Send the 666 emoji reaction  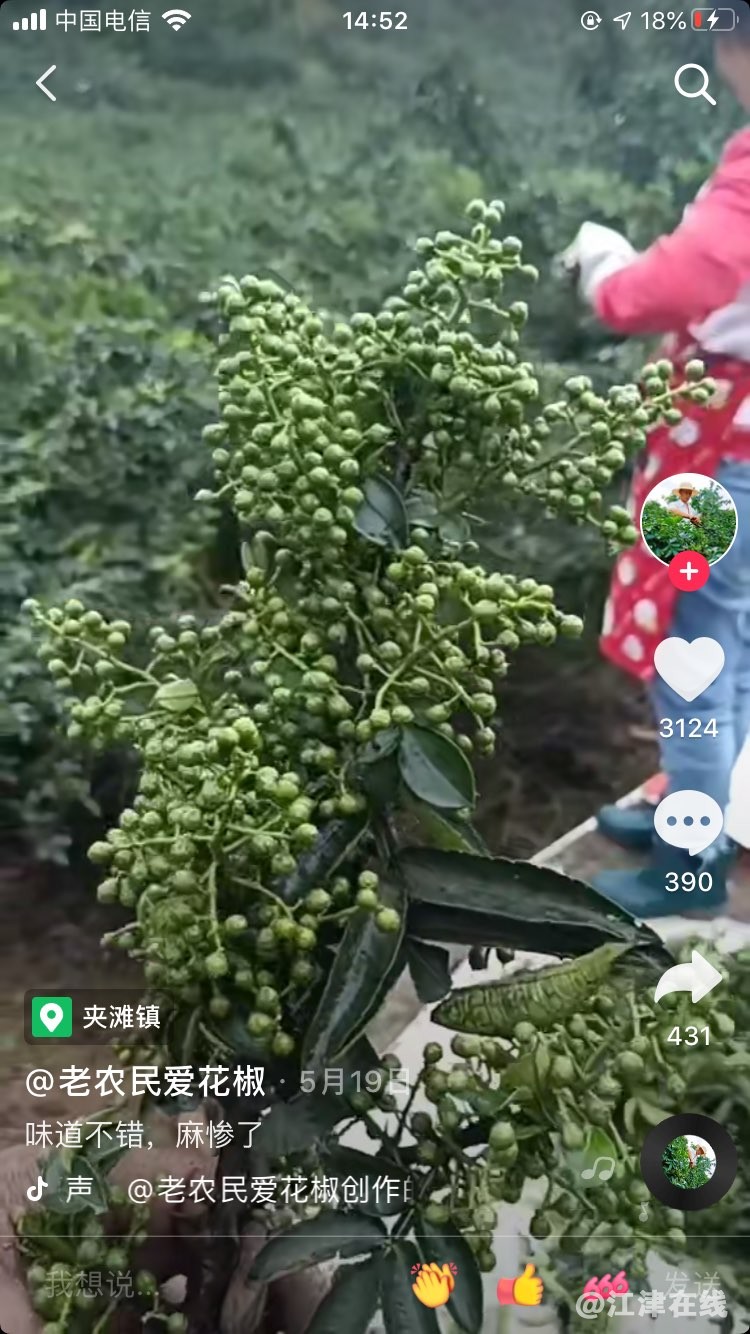pos(604,1284)
